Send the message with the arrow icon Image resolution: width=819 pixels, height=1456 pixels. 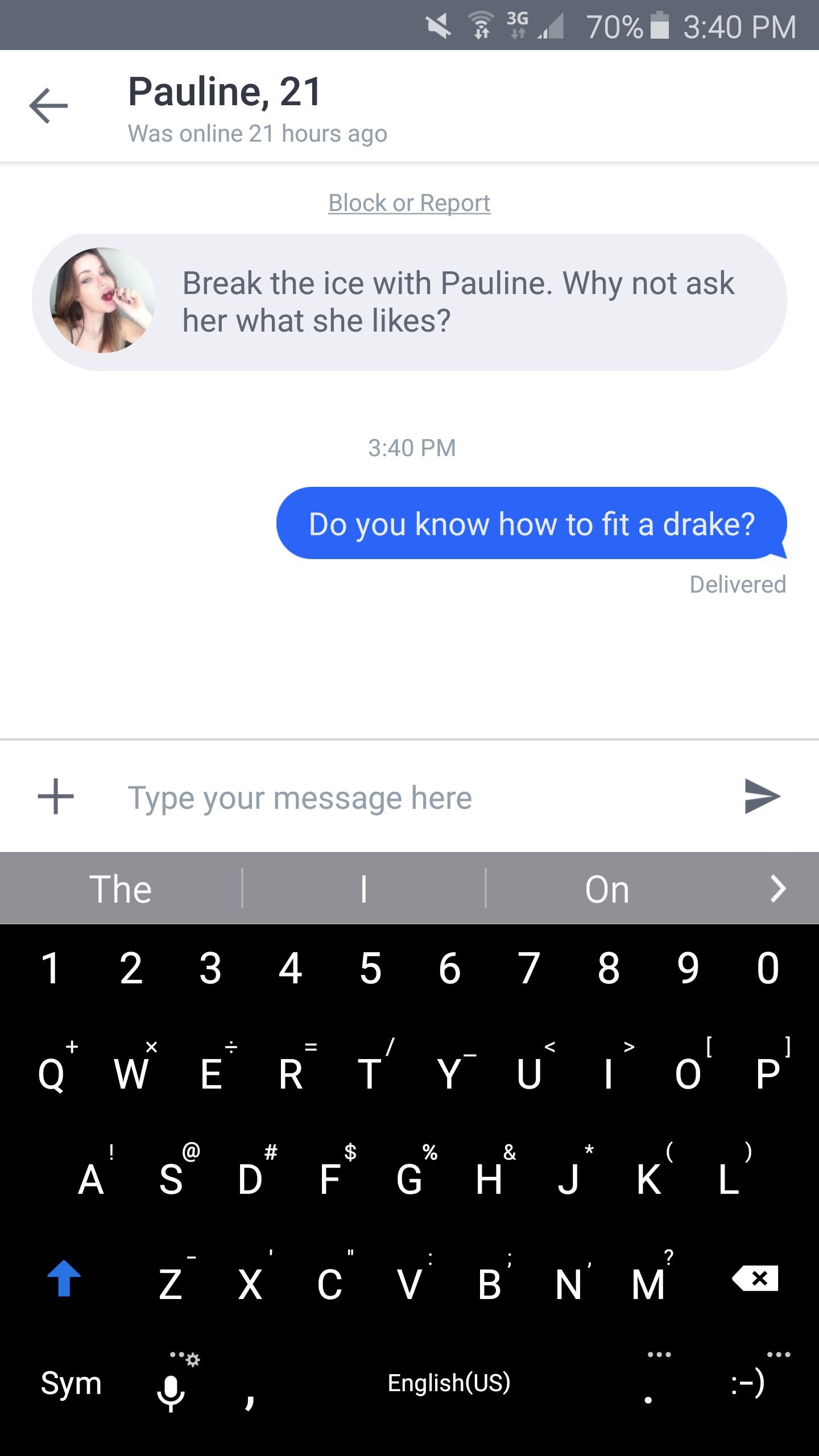click(762, 796)
